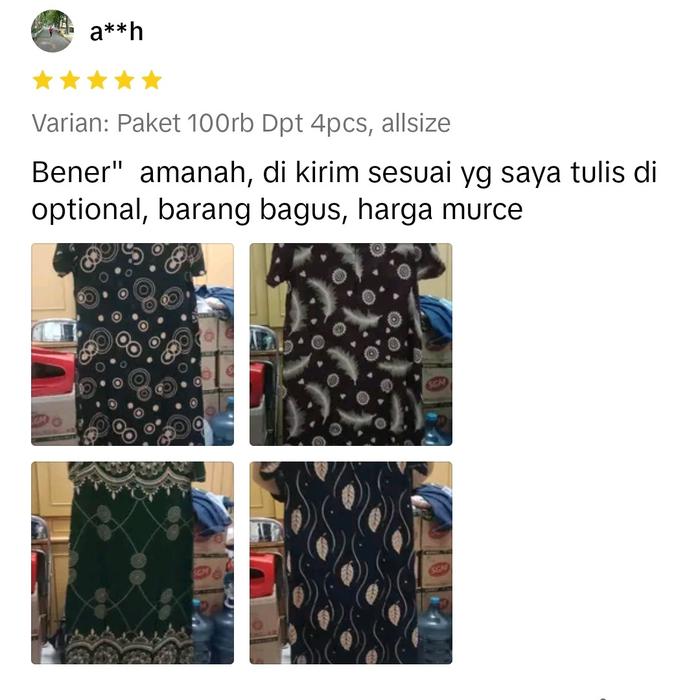Screen dimensions: 700x700
Task: Open reviewer a**h's profile avatar
Action: tap(52, 31)
